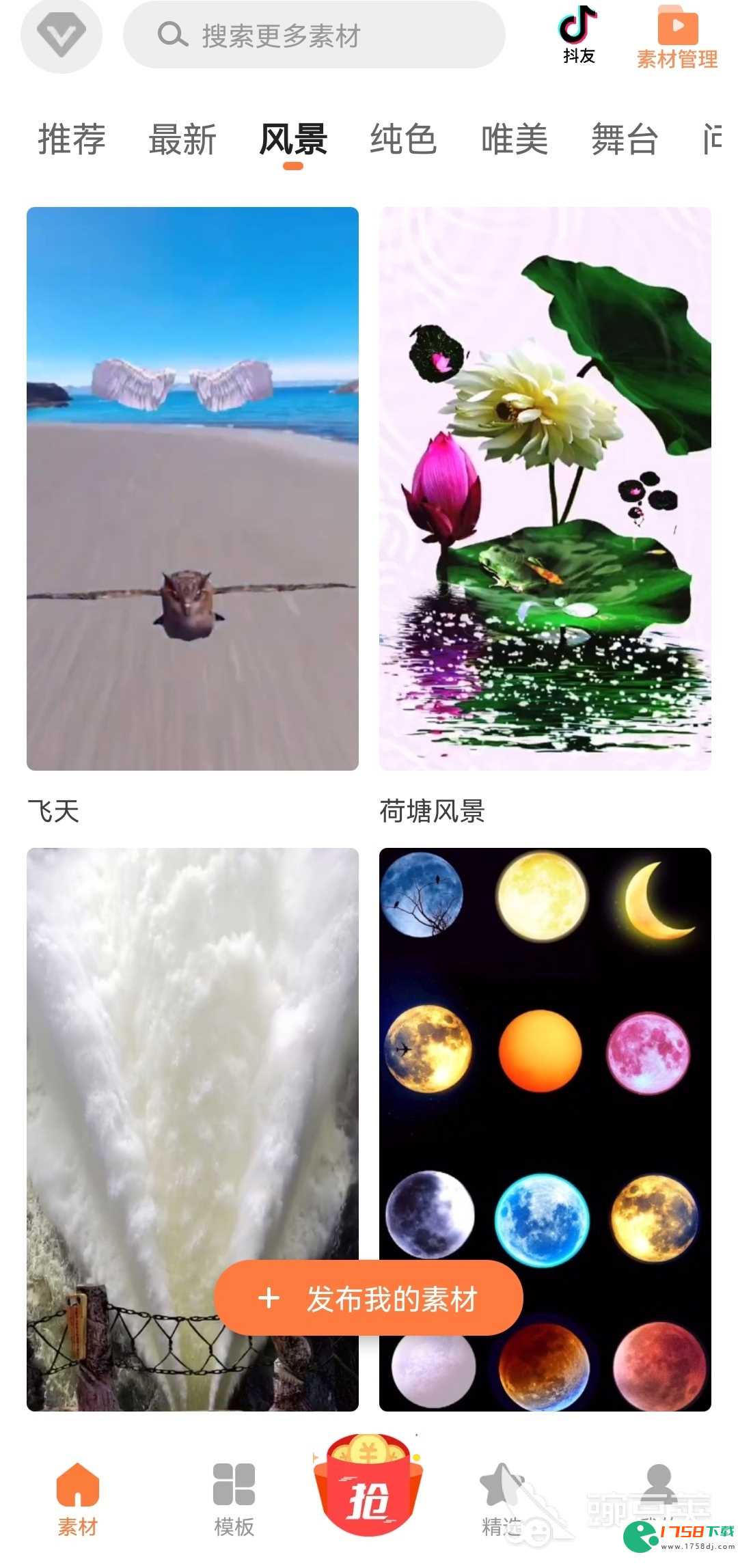
Task: Open the VIP diamond icon
Action: click(x=61, y=34)
